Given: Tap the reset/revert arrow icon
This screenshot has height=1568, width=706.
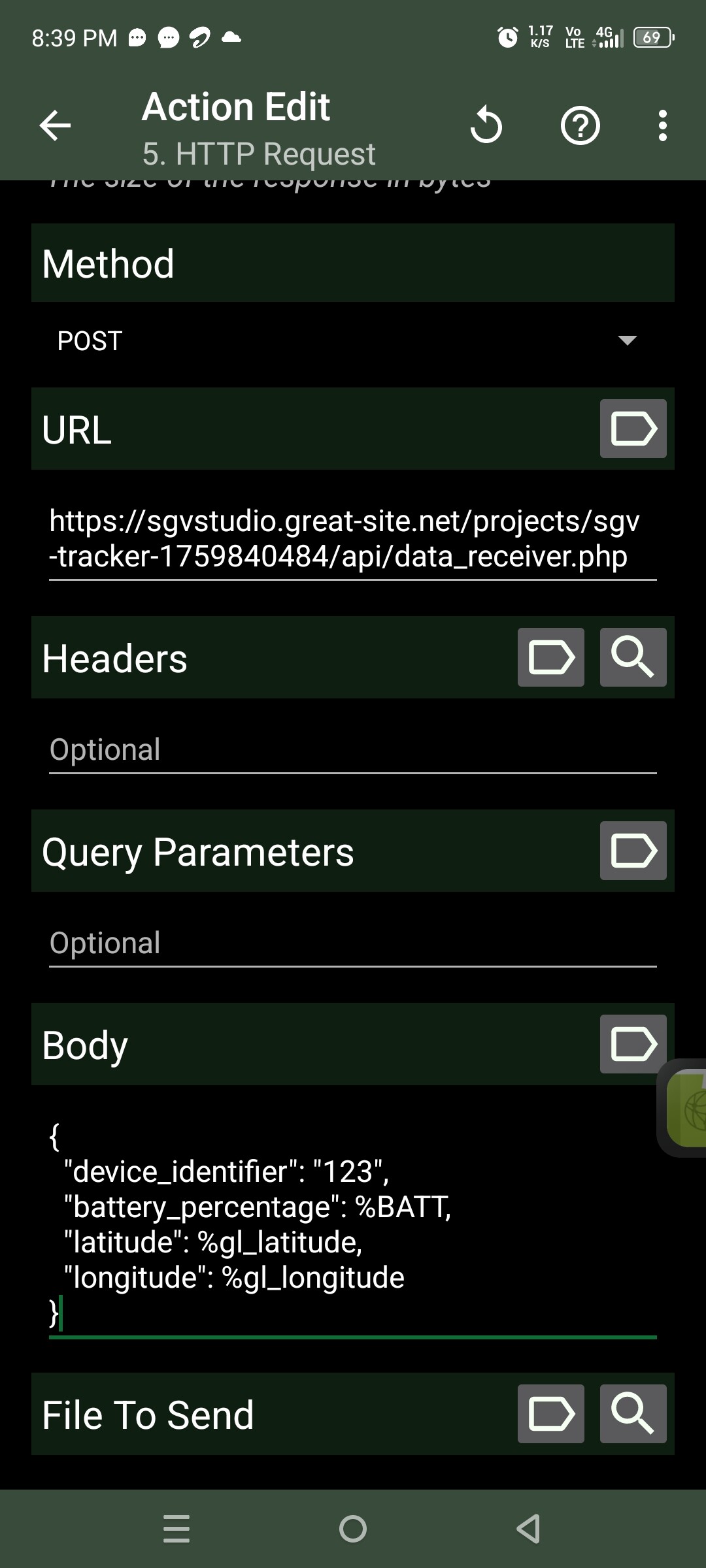Looking at the screenshot, I should pyautogui.click(x=486, y=125).
